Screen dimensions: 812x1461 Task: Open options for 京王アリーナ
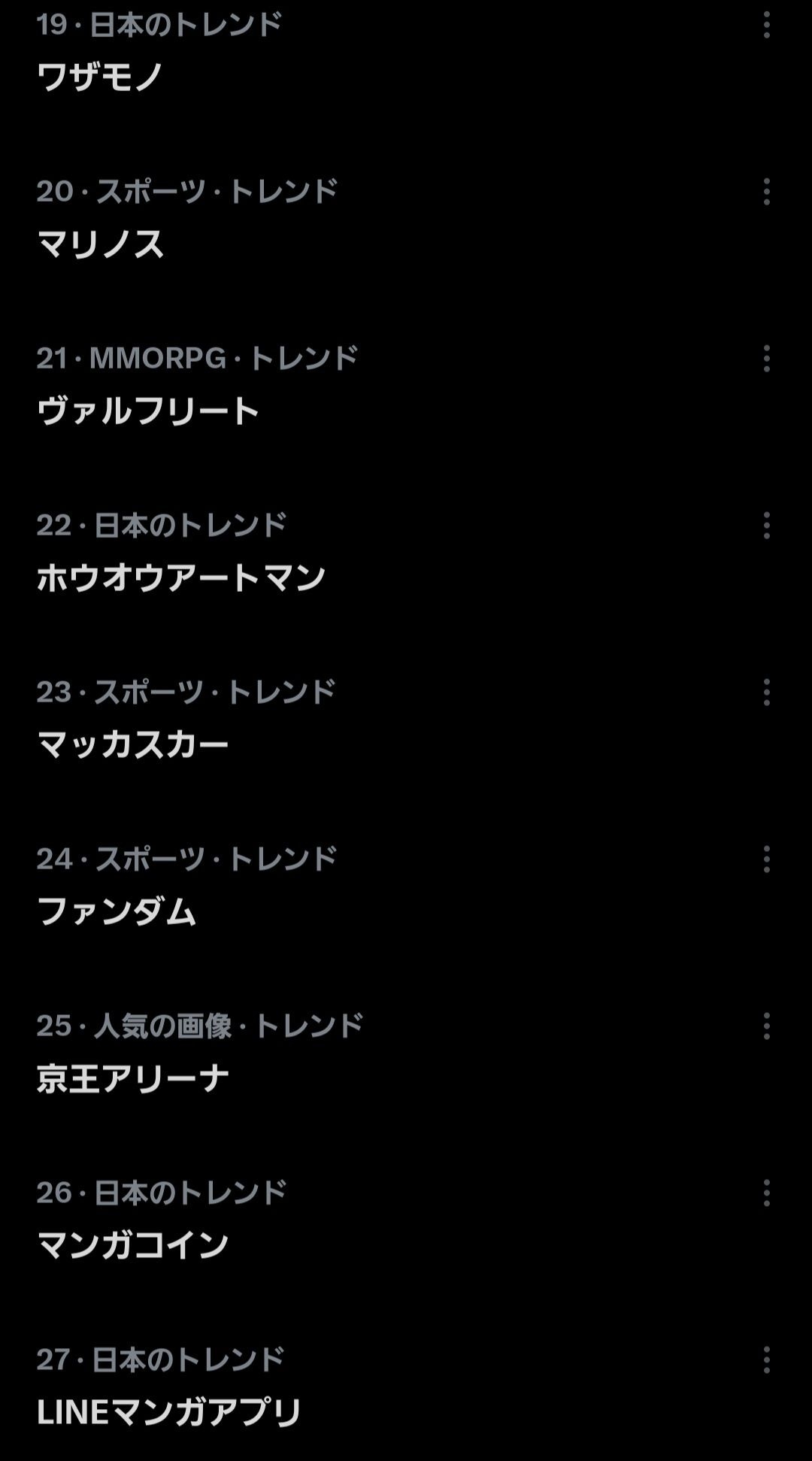coord(766,1027)
